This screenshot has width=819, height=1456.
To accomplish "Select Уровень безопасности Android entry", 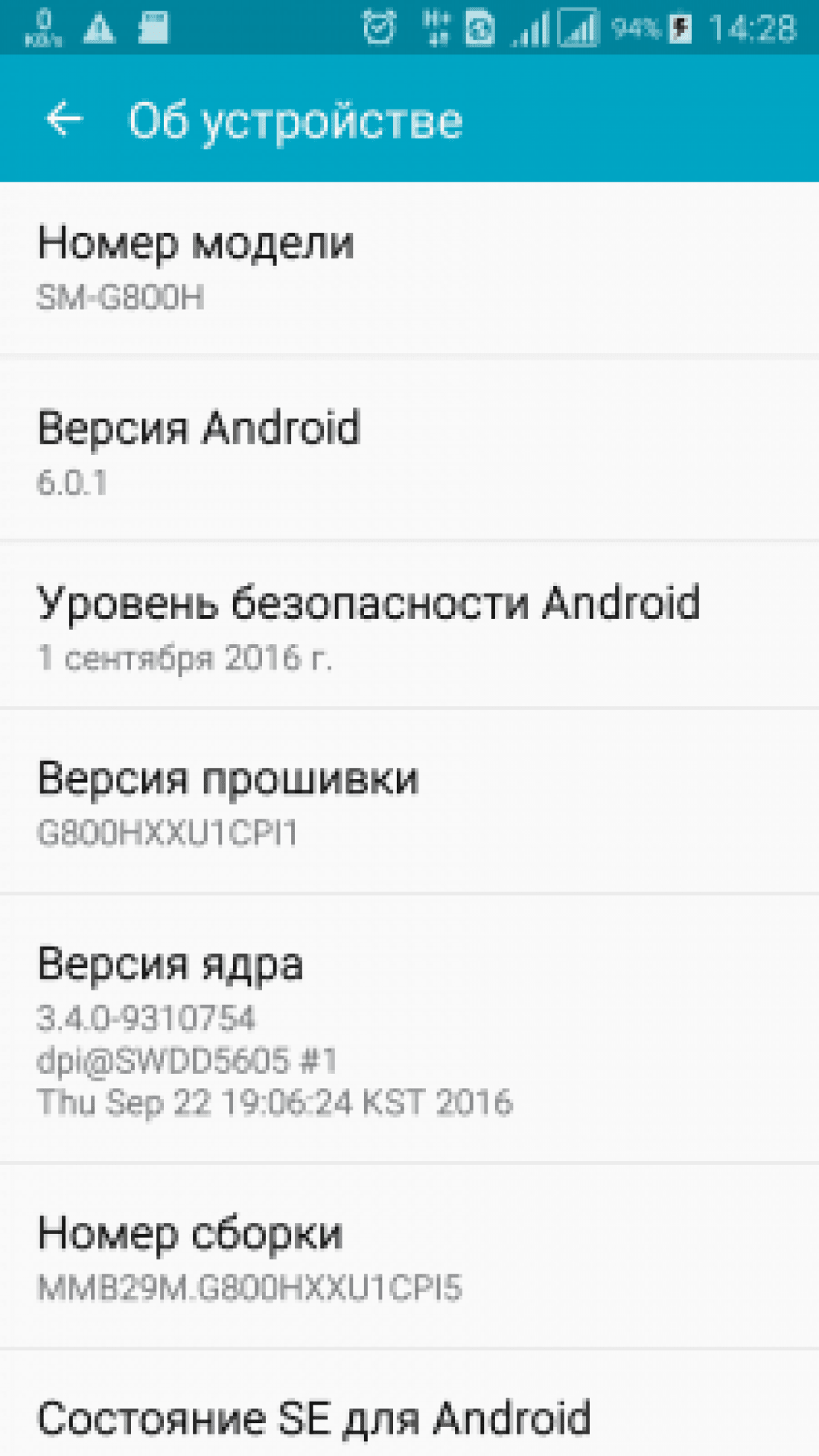I will (409, 625).
